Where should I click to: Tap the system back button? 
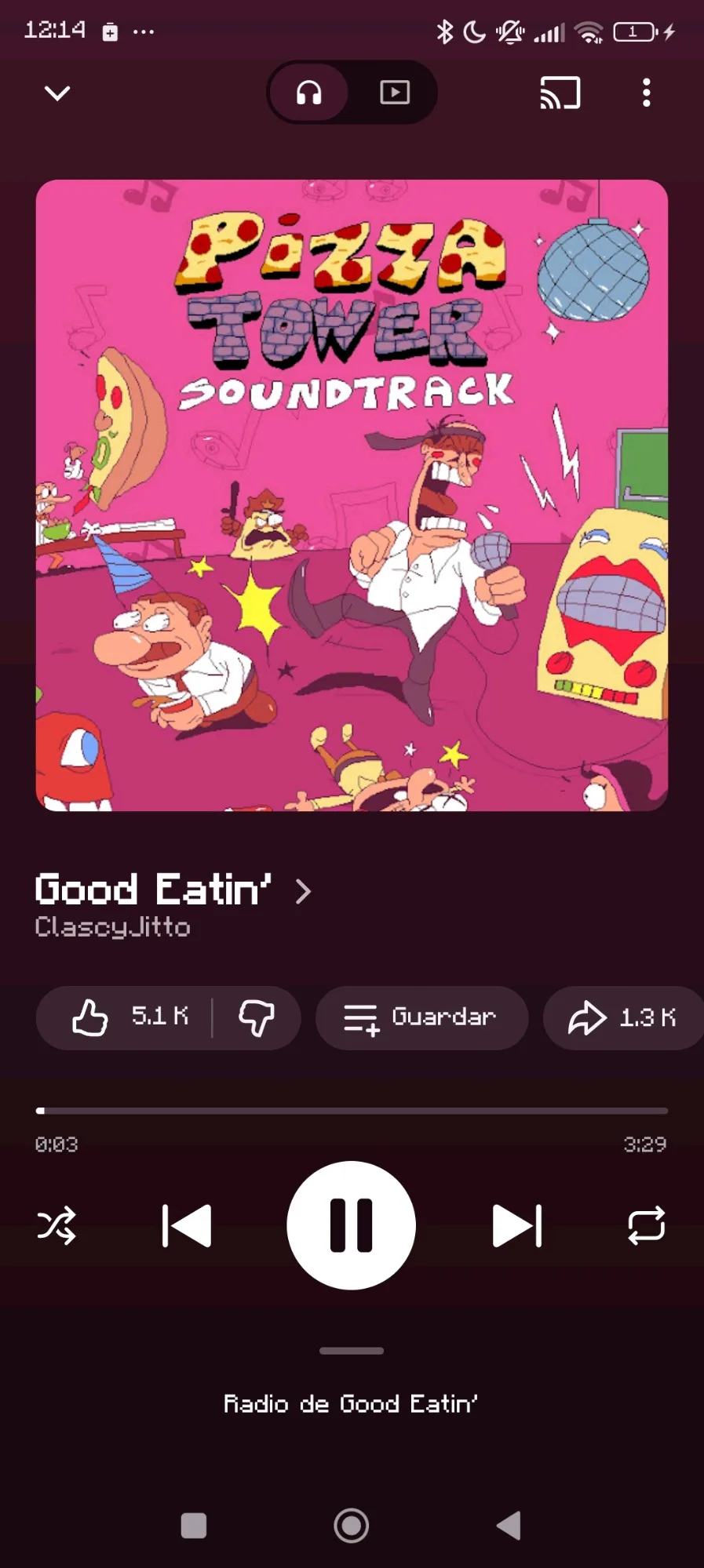click(x=509, y=1526)
